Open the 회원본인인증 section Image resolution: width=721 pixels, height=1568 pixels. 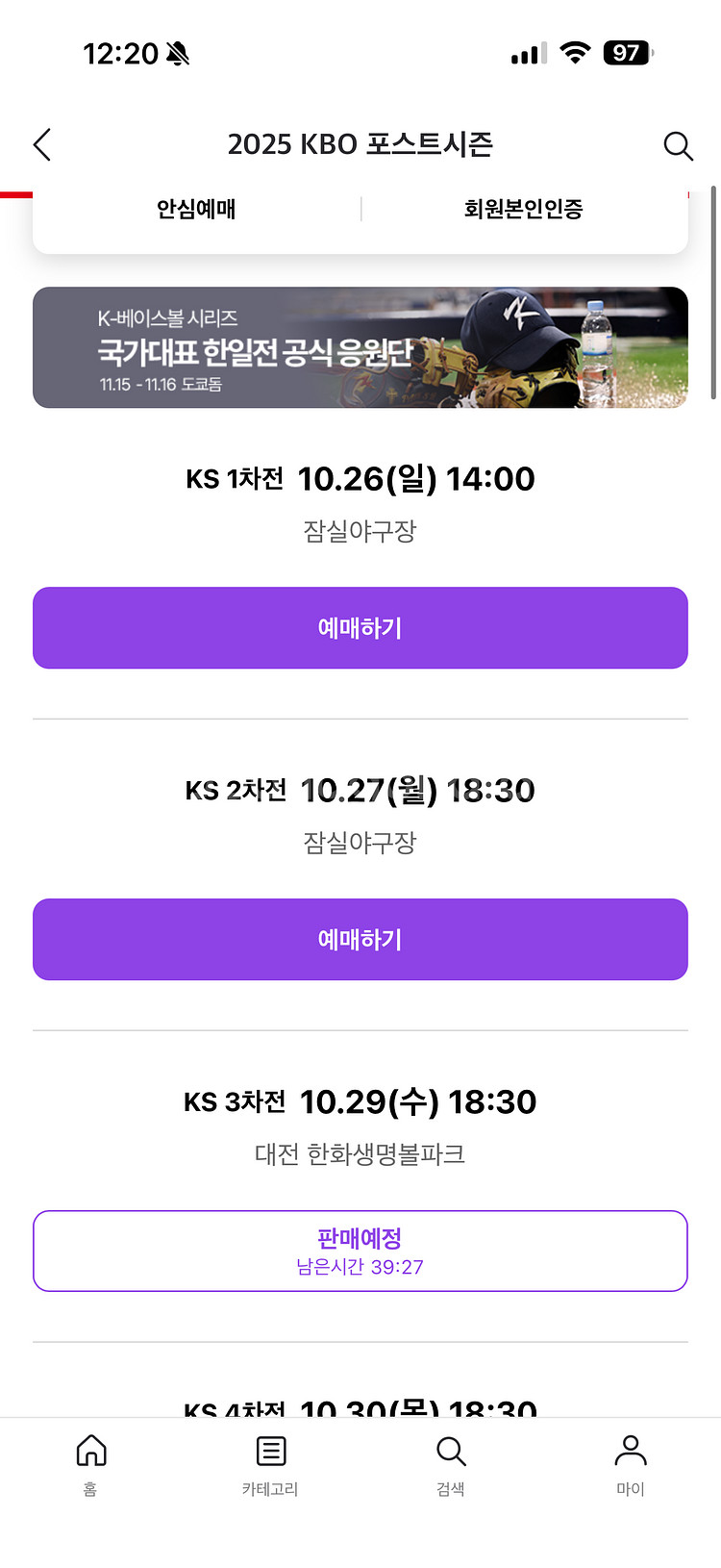523,209
